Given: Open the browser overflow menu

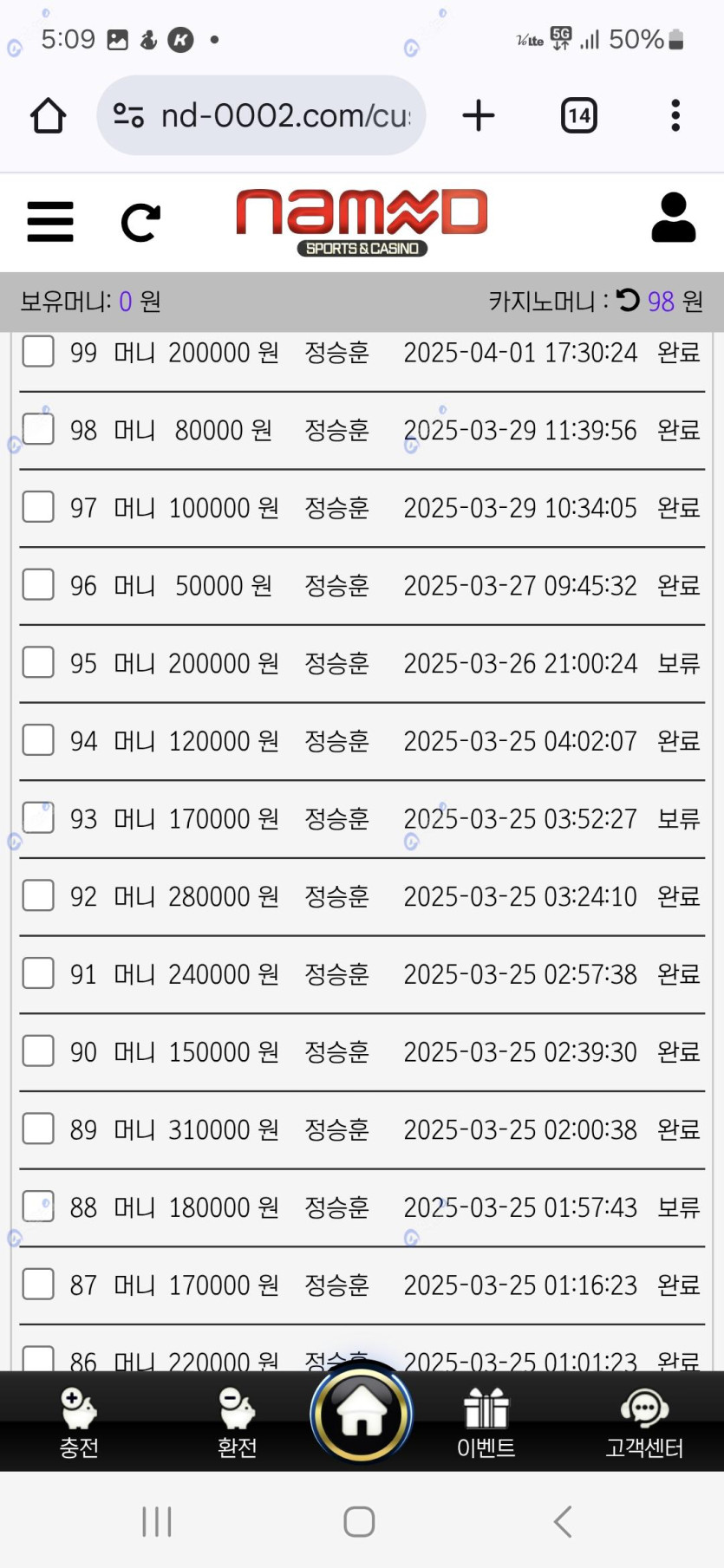Looking at the screenshot, I should pos(675,115).
